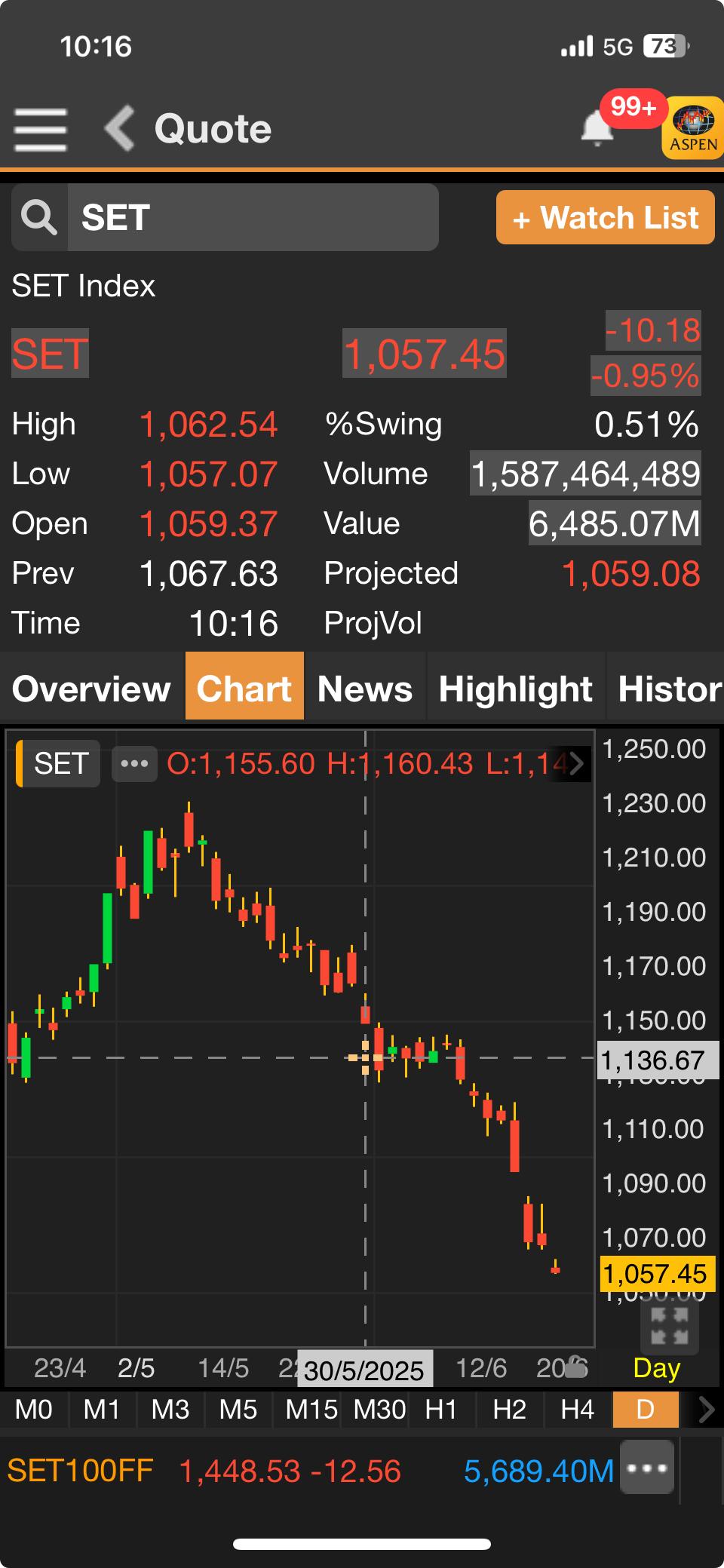
Task: Open the notifications bell
Action: pos(597,128)
